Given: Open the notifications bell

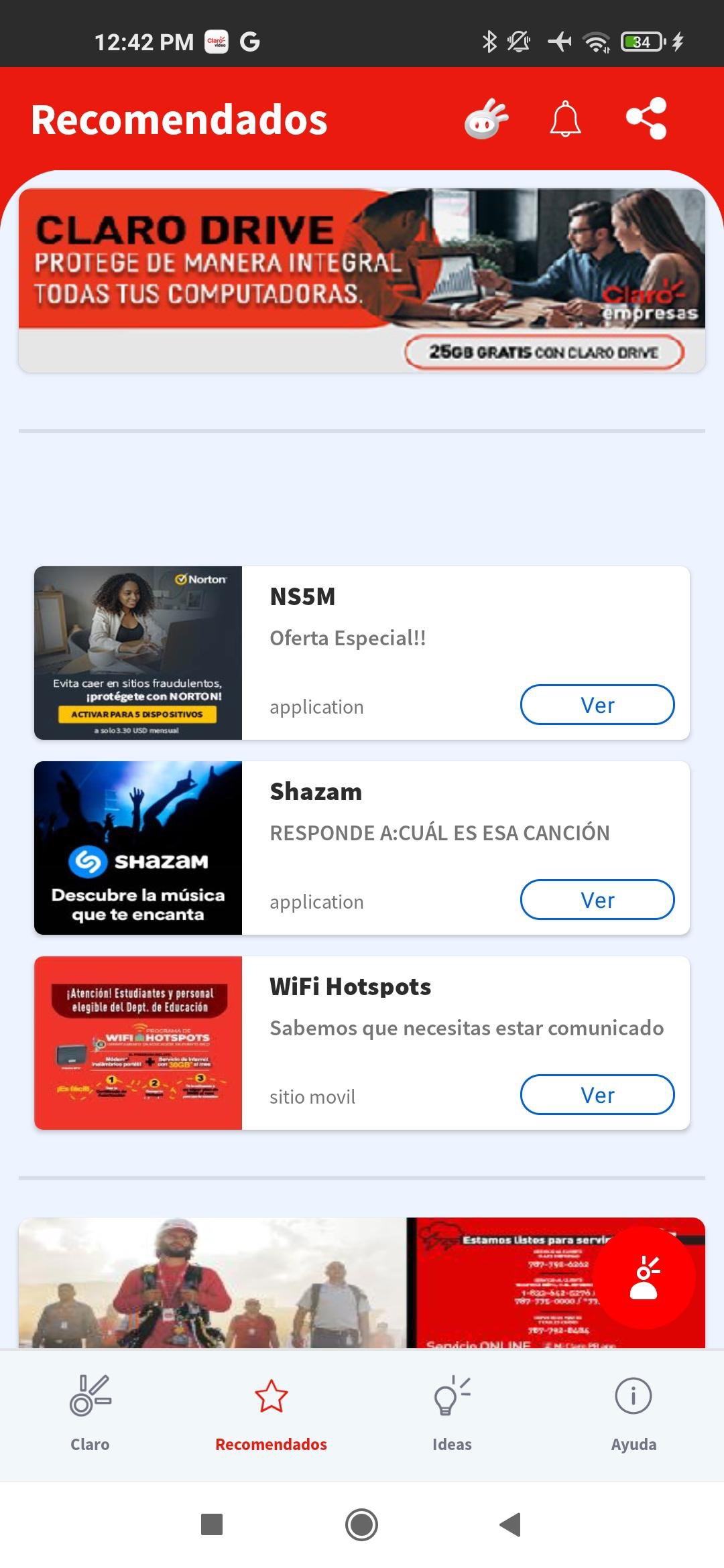Looking at the screenshot, I should click(x=565, y=119).
